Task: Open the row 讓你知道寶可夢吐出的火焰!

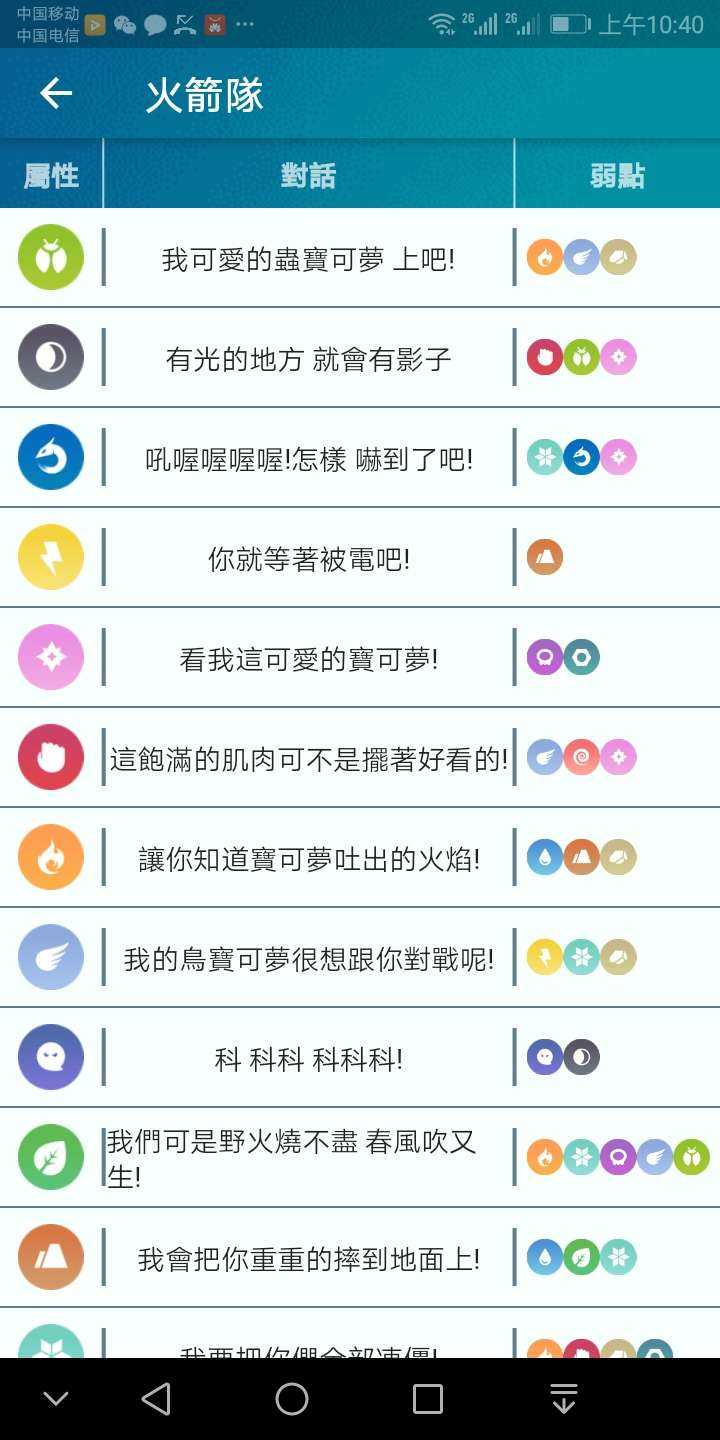Action: (308, 859)
